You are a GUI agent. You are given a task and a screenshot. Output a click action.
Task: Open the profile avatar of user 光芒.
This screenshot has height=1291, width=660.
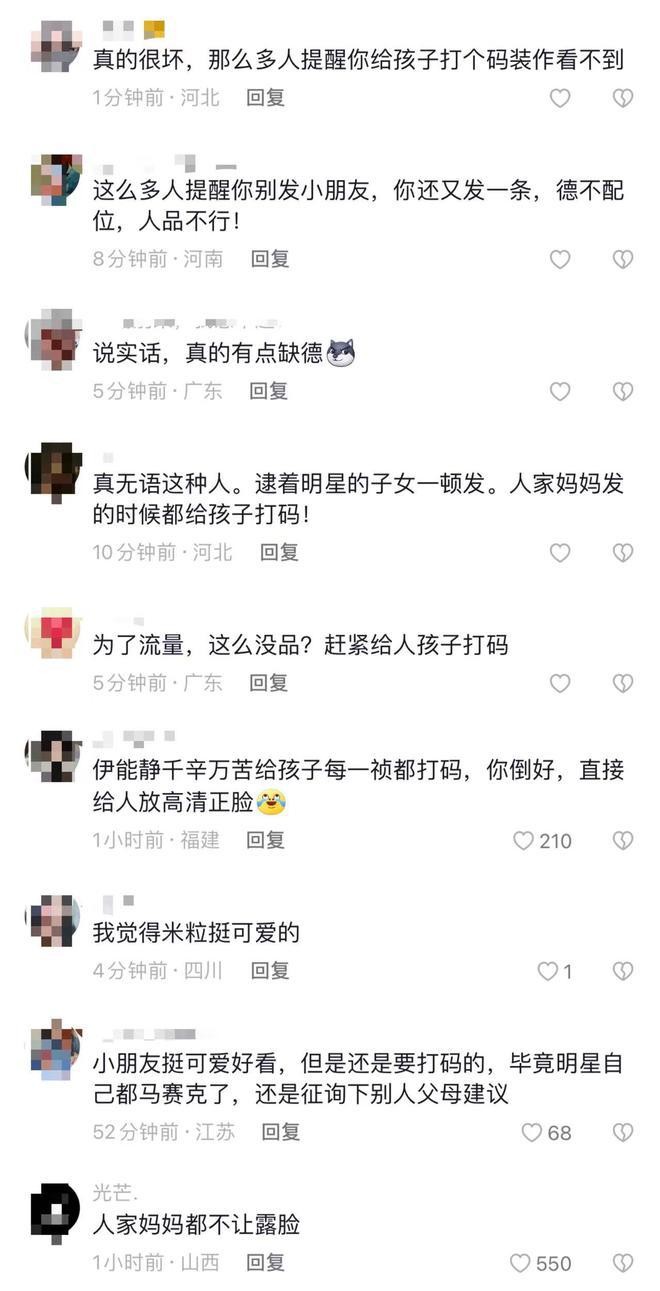[55, 1212]
